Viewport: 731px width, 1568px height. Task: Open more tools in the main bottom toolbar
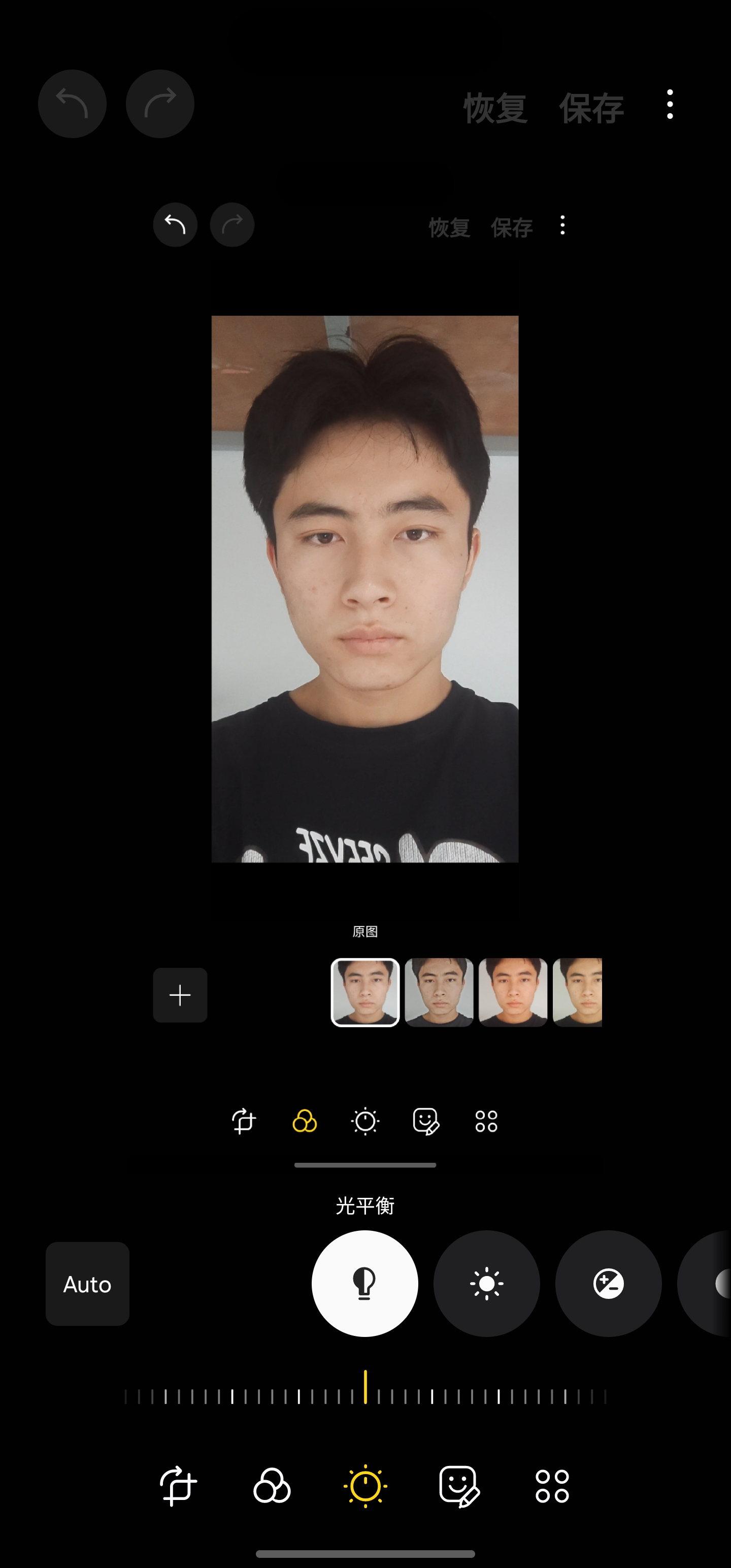coord(552,1486)
